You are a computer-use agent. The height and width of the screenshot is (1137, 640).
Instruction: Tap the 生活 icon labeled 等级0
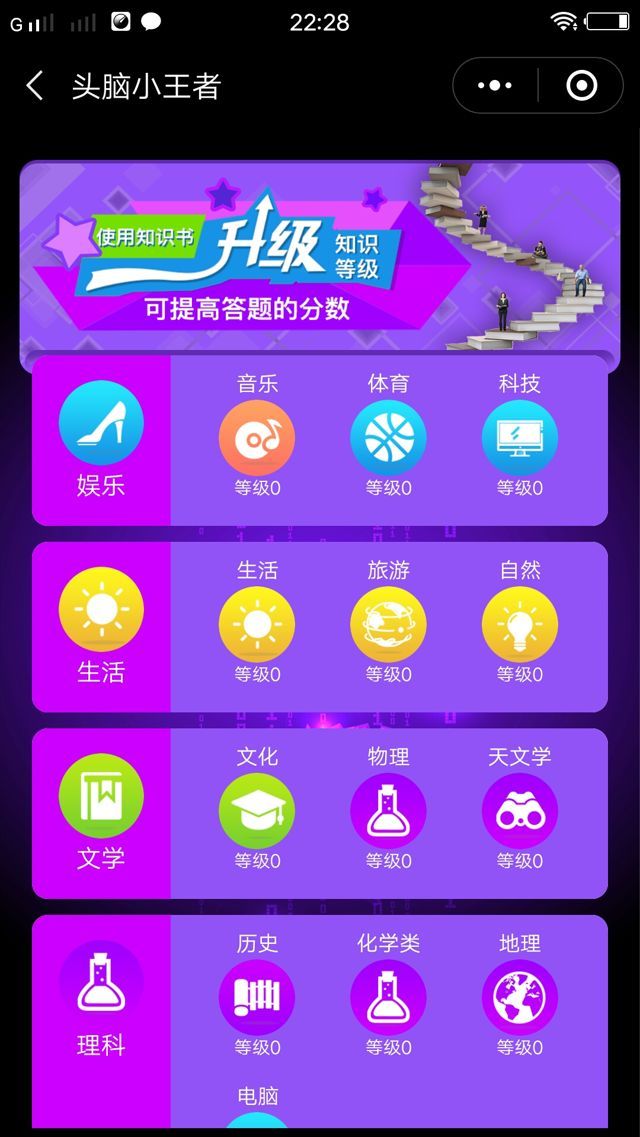click(257, 625)
